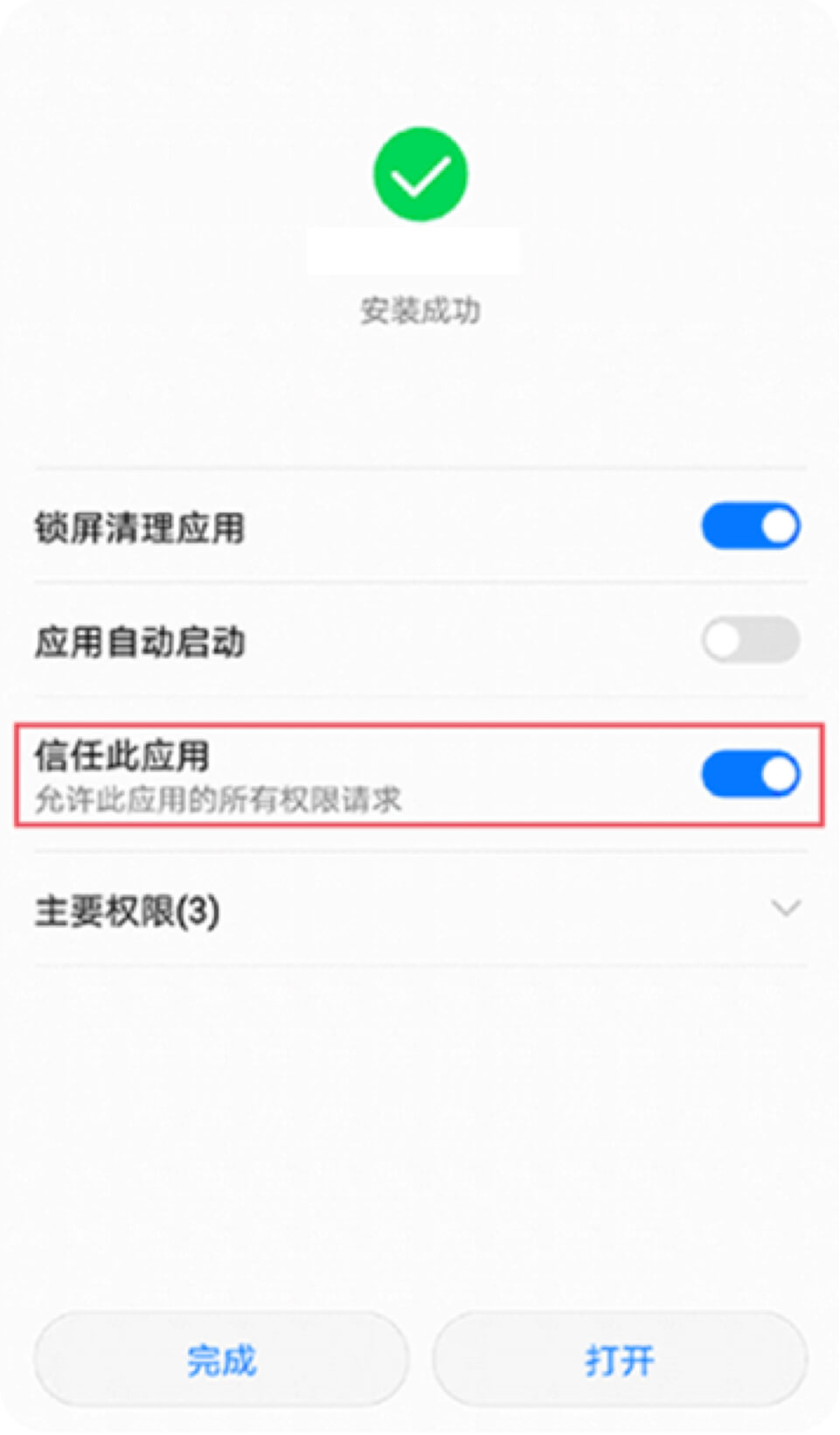Expand the 主要权限(3) section
The width and height of the screenshot is (840, 1435).
(x=785, y=909)
